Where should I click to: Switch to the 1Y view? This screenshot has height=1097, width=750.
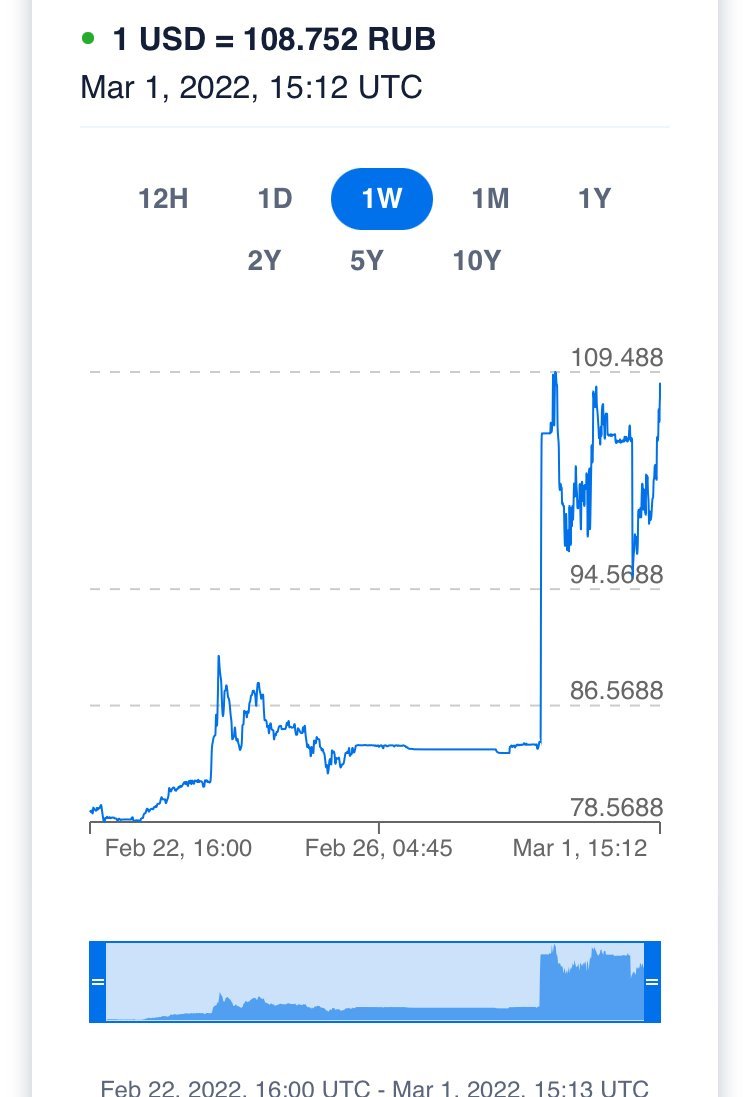[594, 198]
